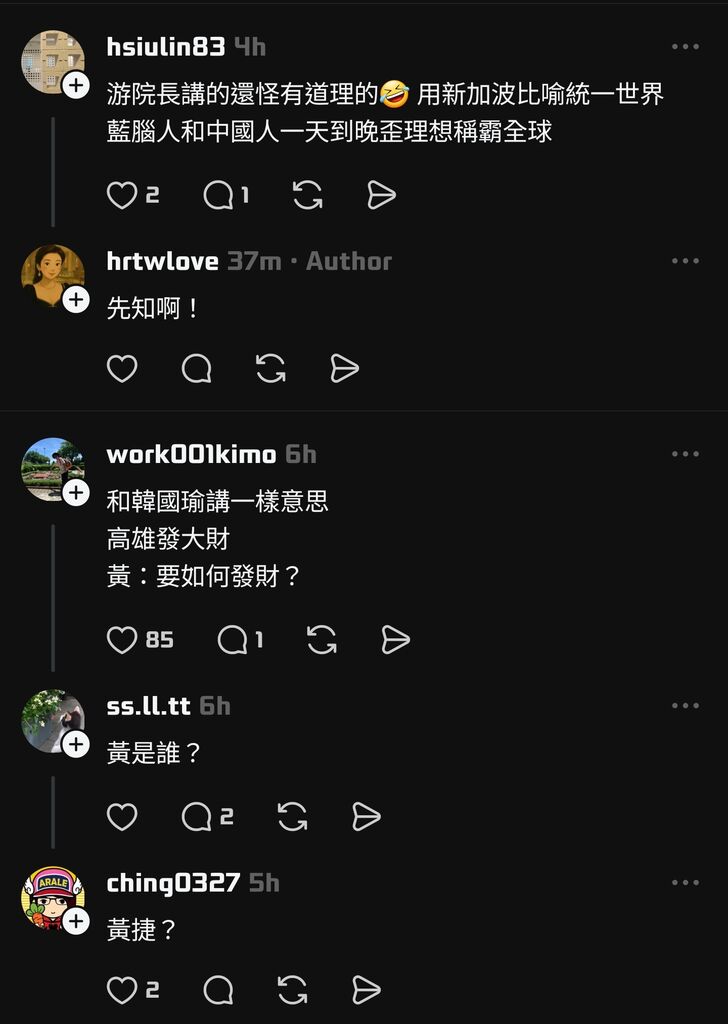
Task: Open more options on hrtwlove's reply
Action: (x=685, y=261)
